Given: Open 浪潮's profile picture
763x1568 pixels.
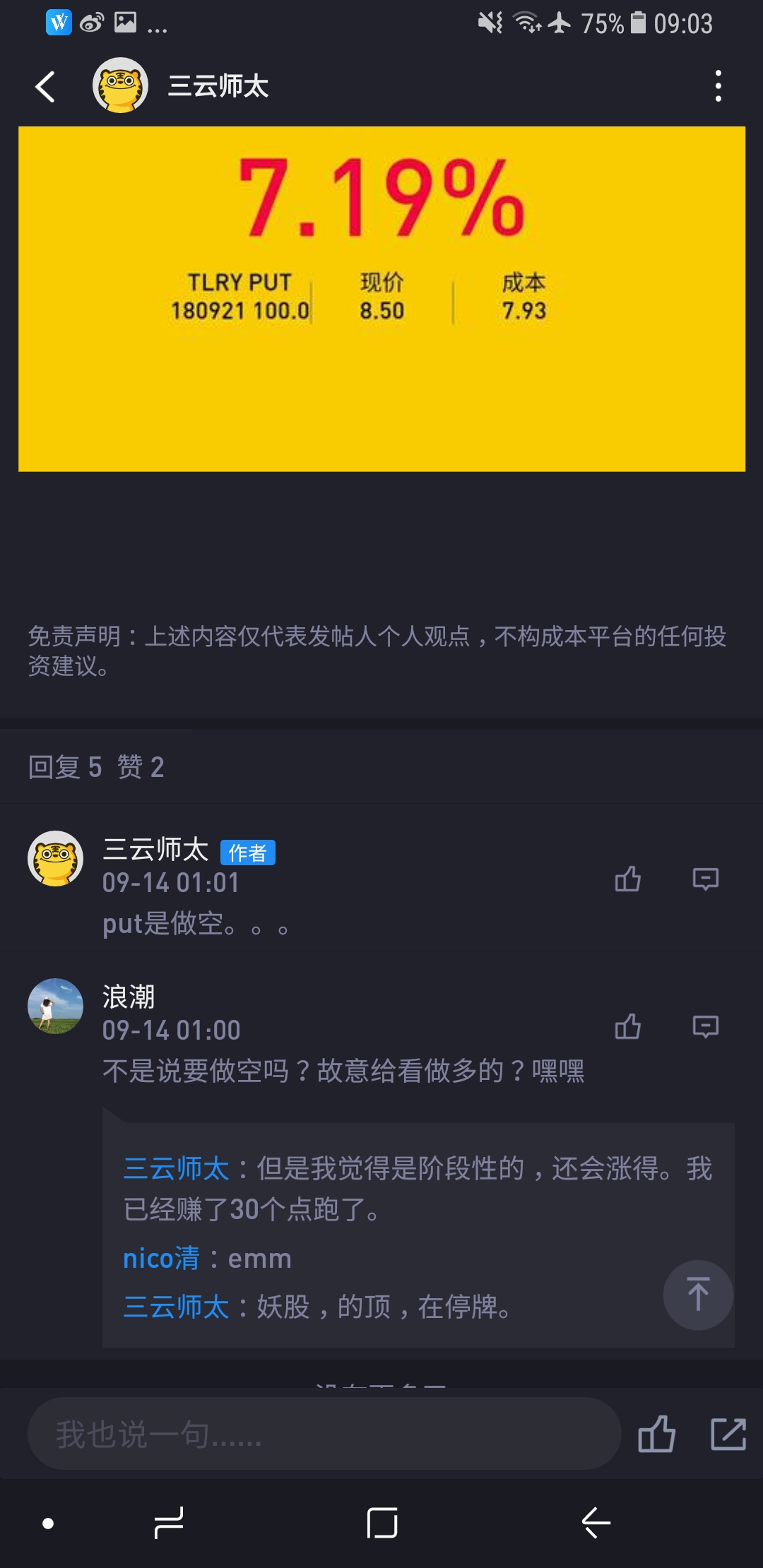Looking at the screenshot, I should click(x=55, y=1006).
